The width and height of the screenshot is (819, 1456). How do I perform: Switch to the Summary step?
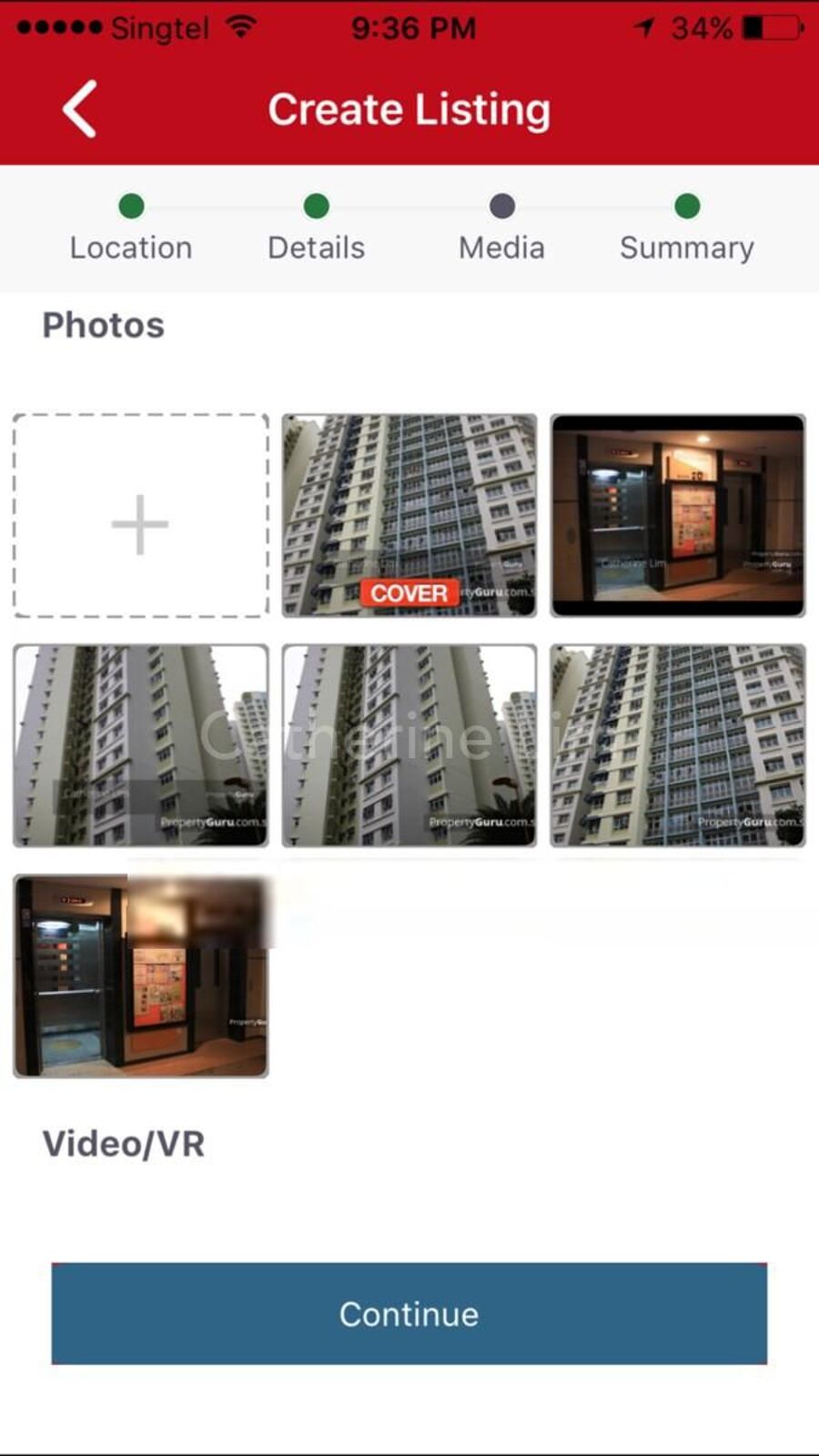(x=687, y=229)
